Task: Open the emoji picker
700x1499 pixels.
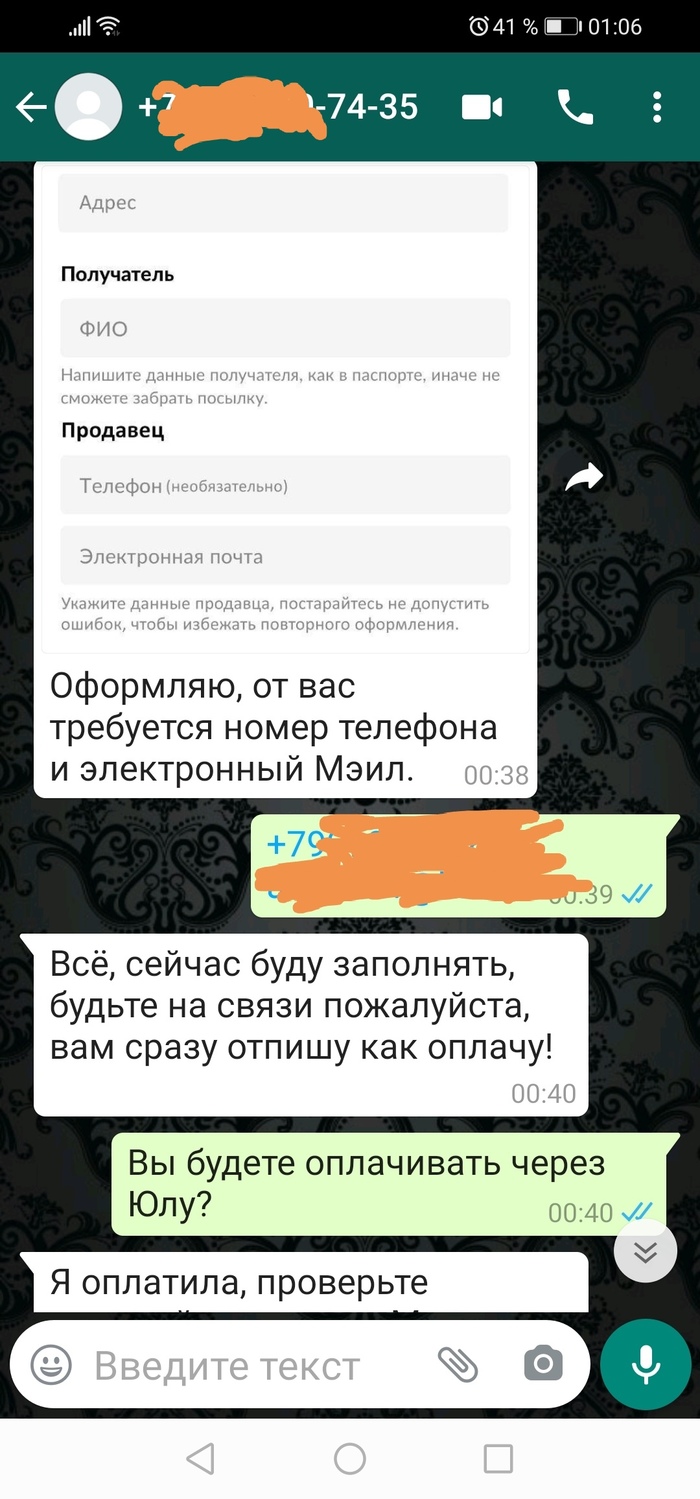Action: point(50,1364)
